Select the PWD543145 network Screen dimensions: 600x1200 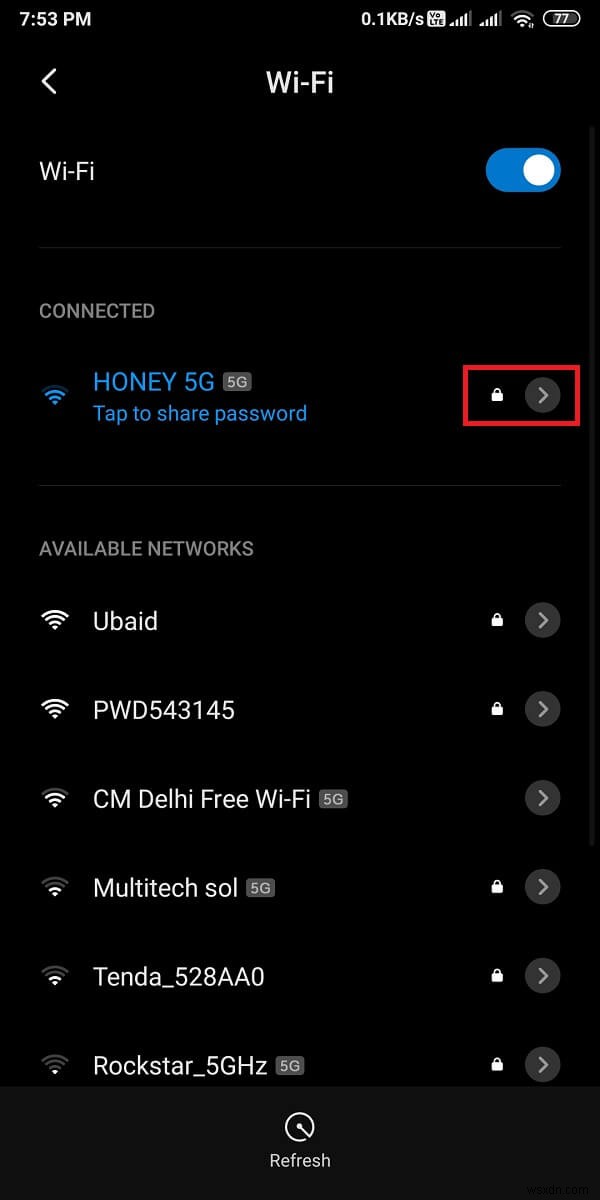(x=163, y=710)
